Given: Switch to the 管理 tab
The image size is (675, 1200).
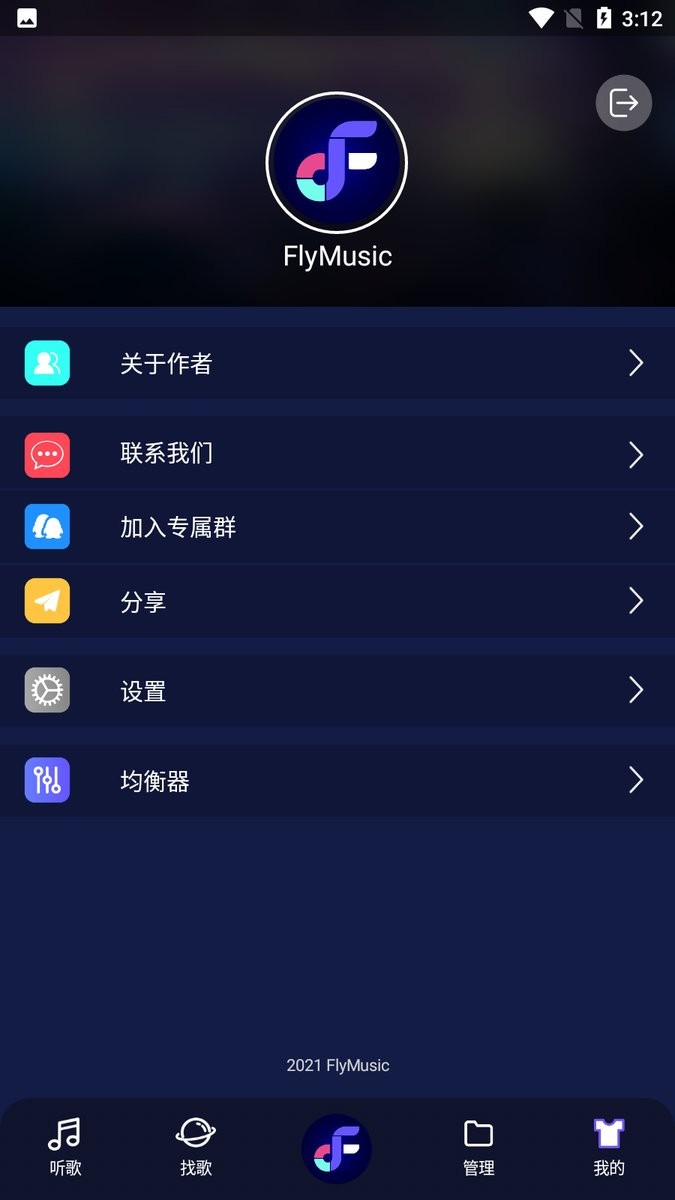Looking at the screenshot, I should tap(479, 1147).
